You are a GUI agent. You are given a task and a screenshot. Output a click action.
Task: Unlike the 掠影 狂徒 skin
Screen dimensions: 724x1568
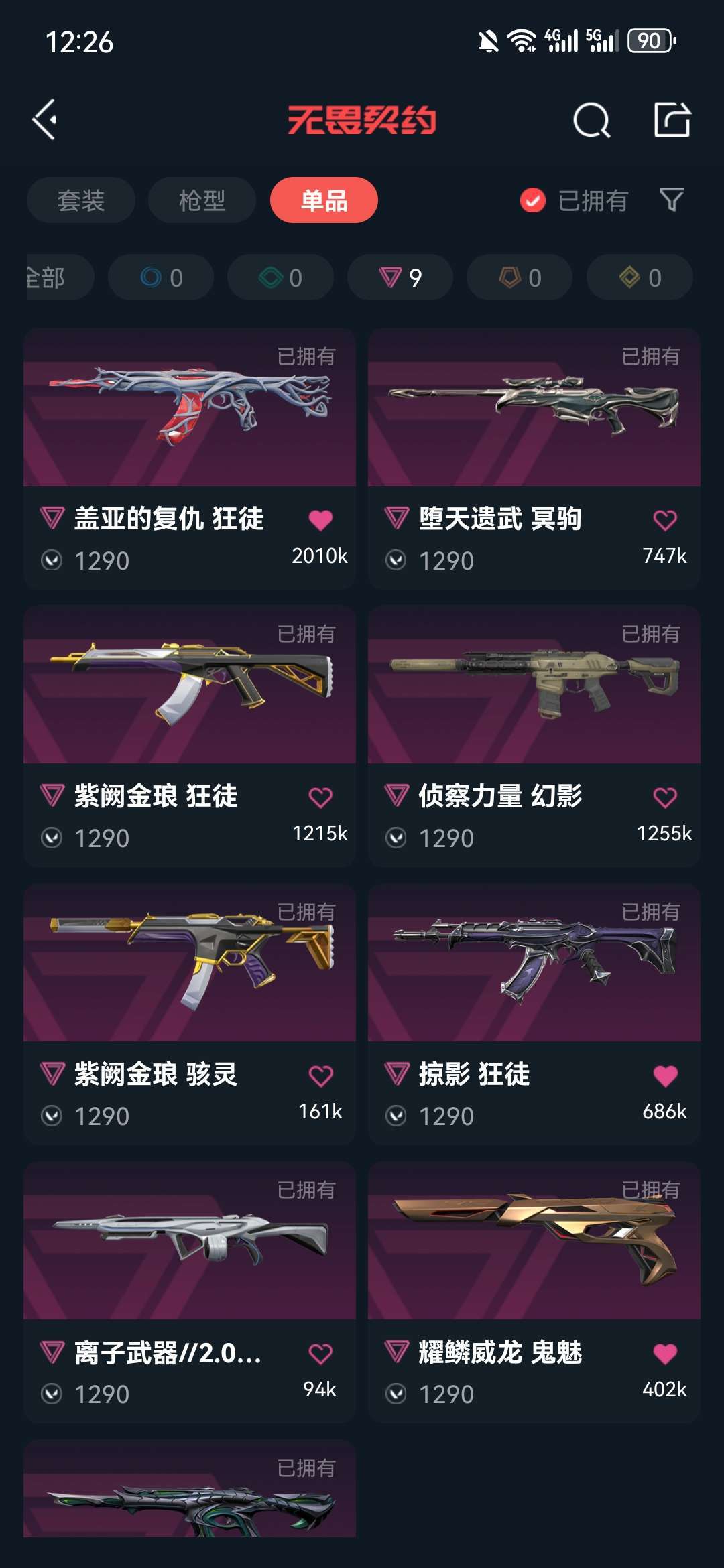click(665, 1075)
